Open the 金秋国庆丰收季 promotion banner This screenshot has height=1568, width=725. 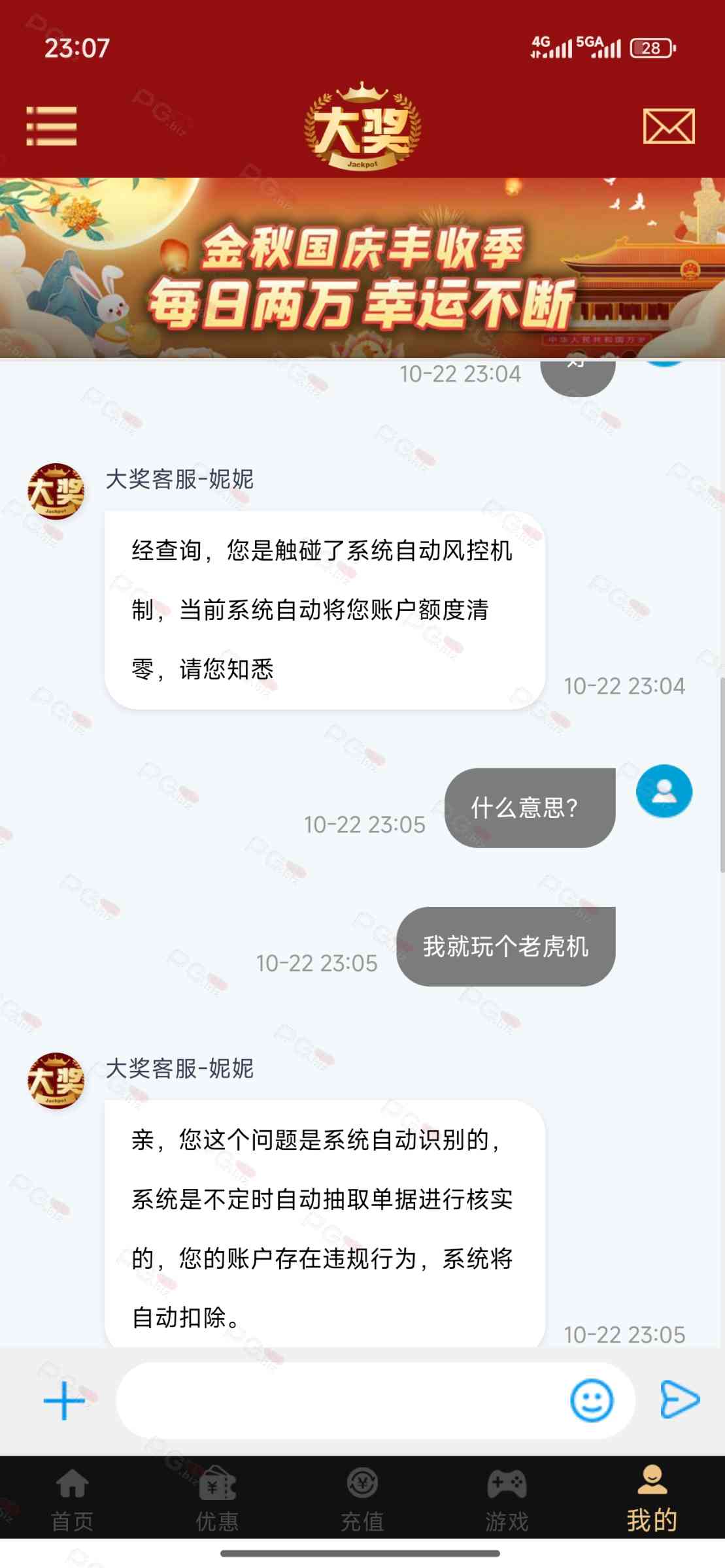(362, 268)
